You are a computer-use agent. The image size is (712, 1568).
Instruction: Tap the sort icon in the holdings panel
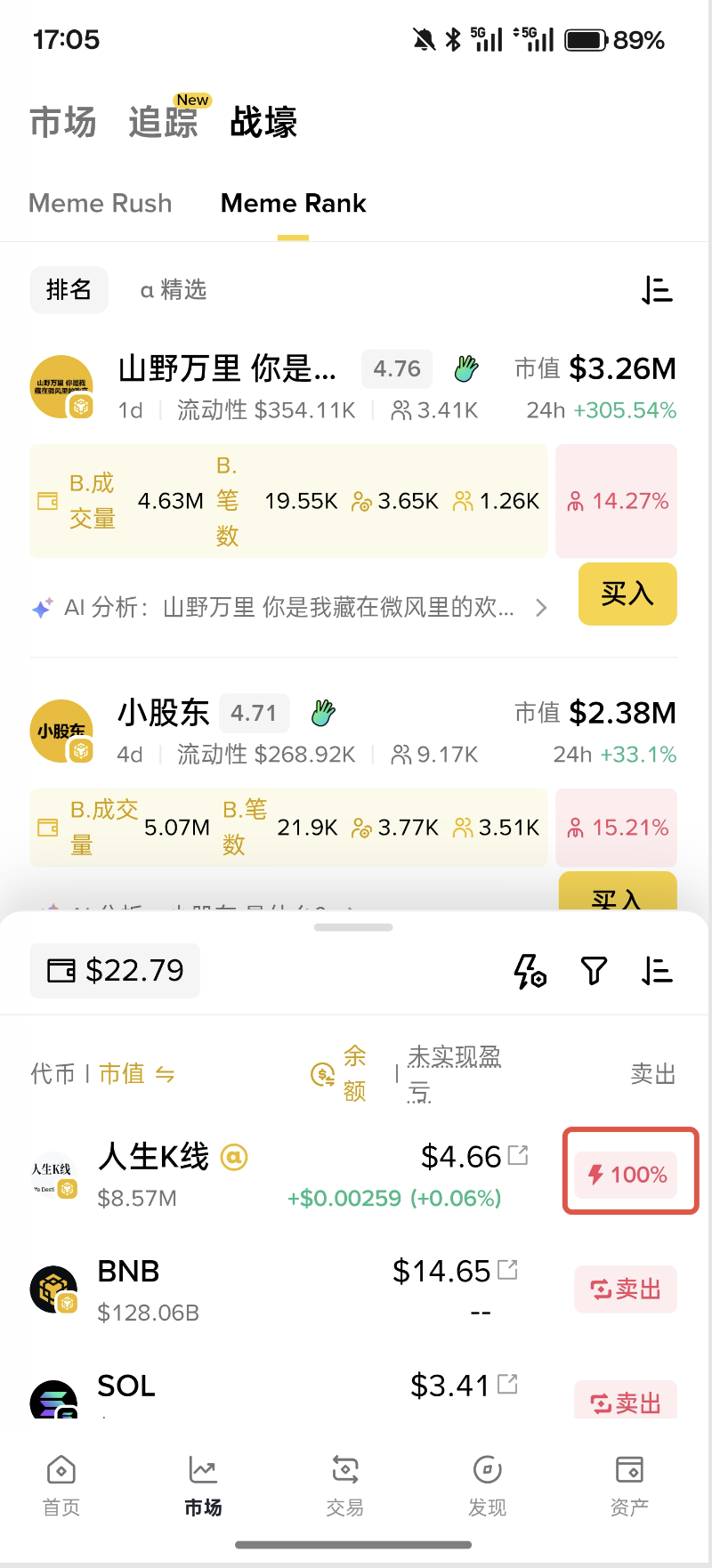click(657, 971)
